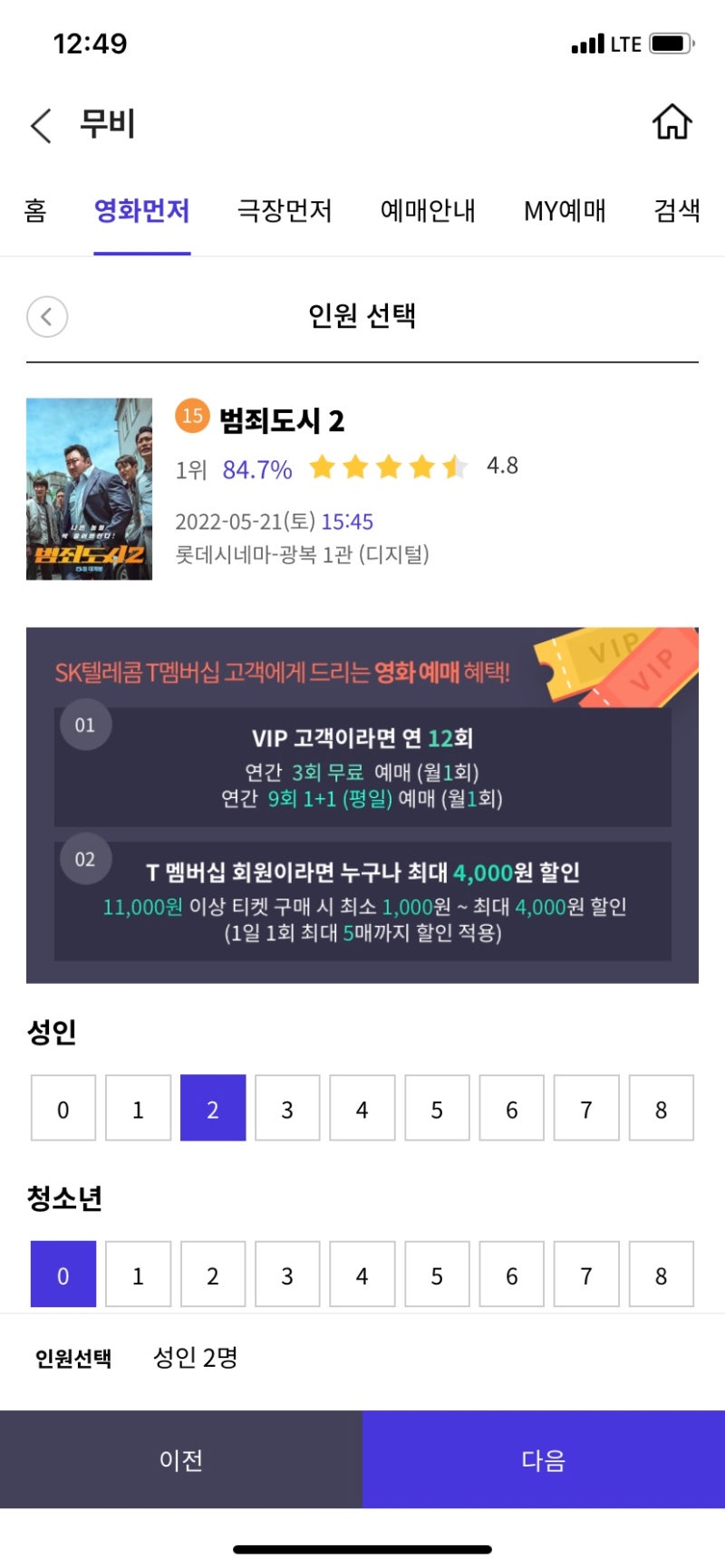Open the MY예매 tab
Screen dimensions: 725x1568
click(x=565, y=211)
